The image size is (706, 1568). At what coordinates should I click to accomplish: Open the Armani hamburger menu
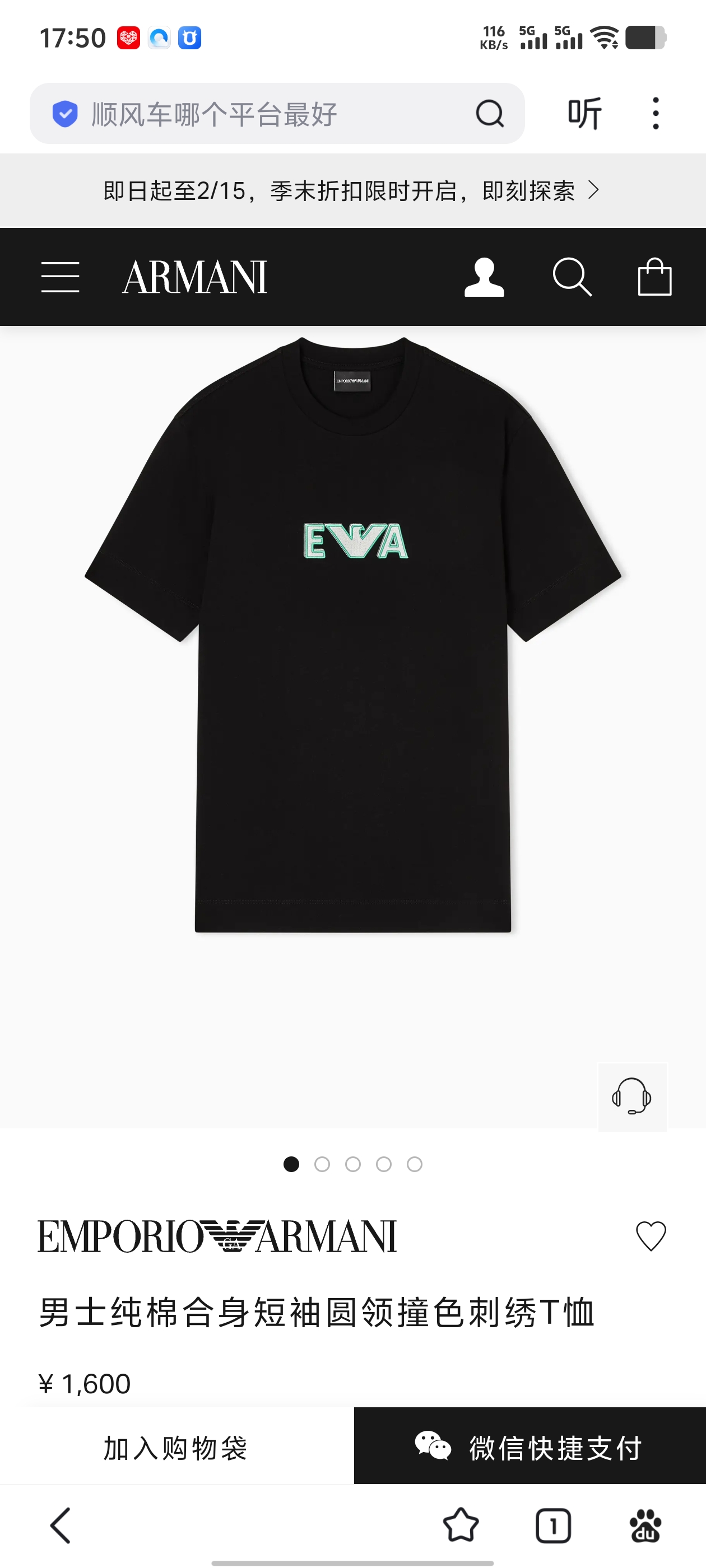pyautogui.click(x=61, y=277)
